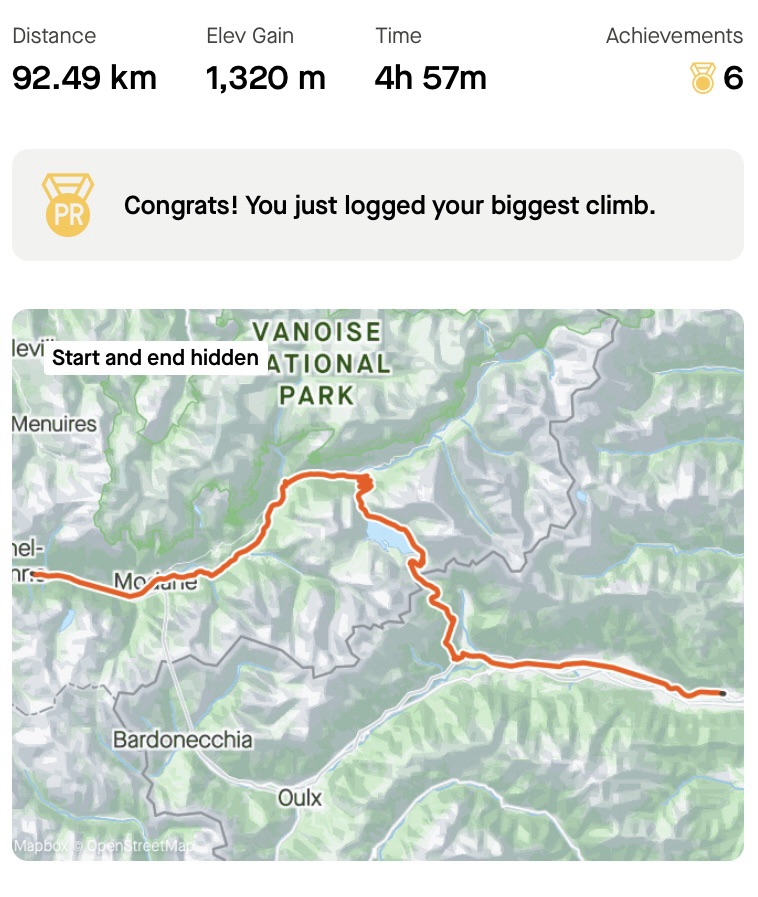The width and height of the screenshot is (758, 897).
Task: View the biggest climb PR banner
Action: point(378,205)
